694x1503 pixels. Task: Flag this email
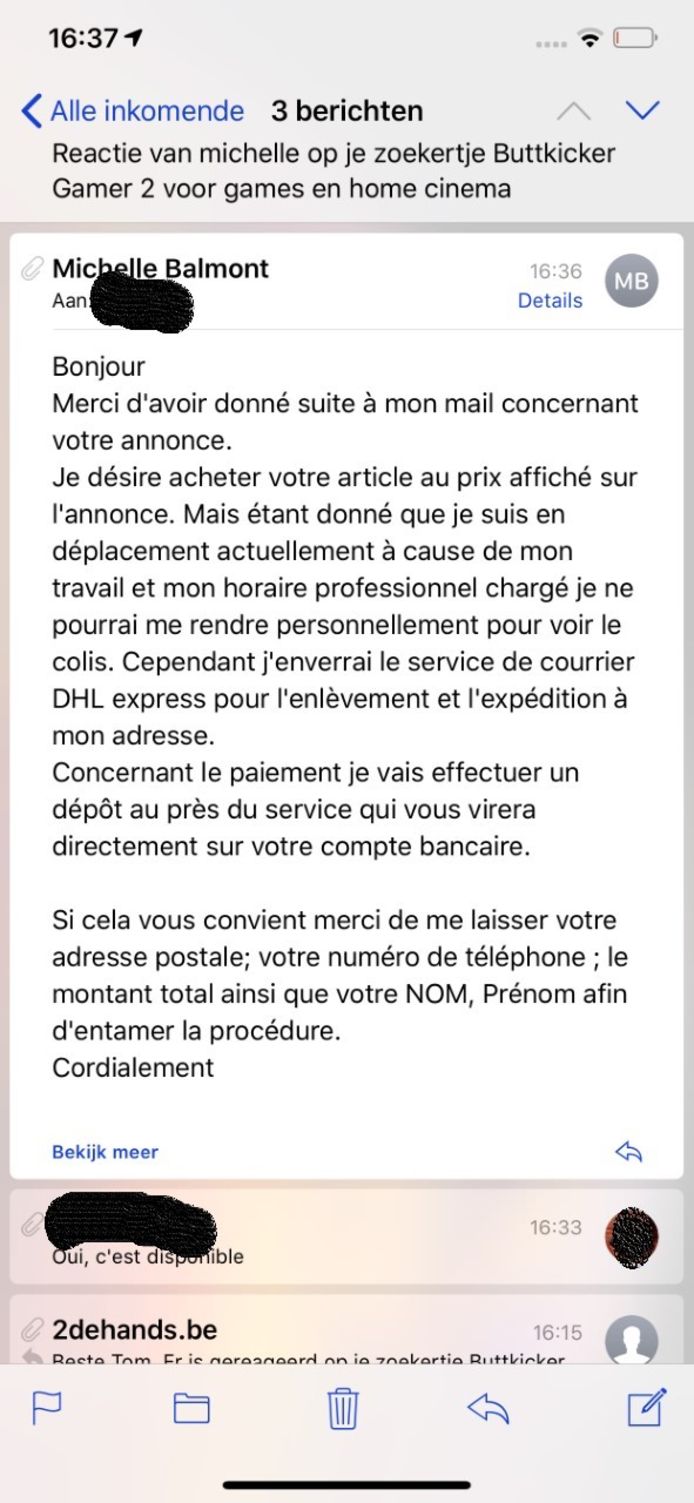[x=47, y=1408]
